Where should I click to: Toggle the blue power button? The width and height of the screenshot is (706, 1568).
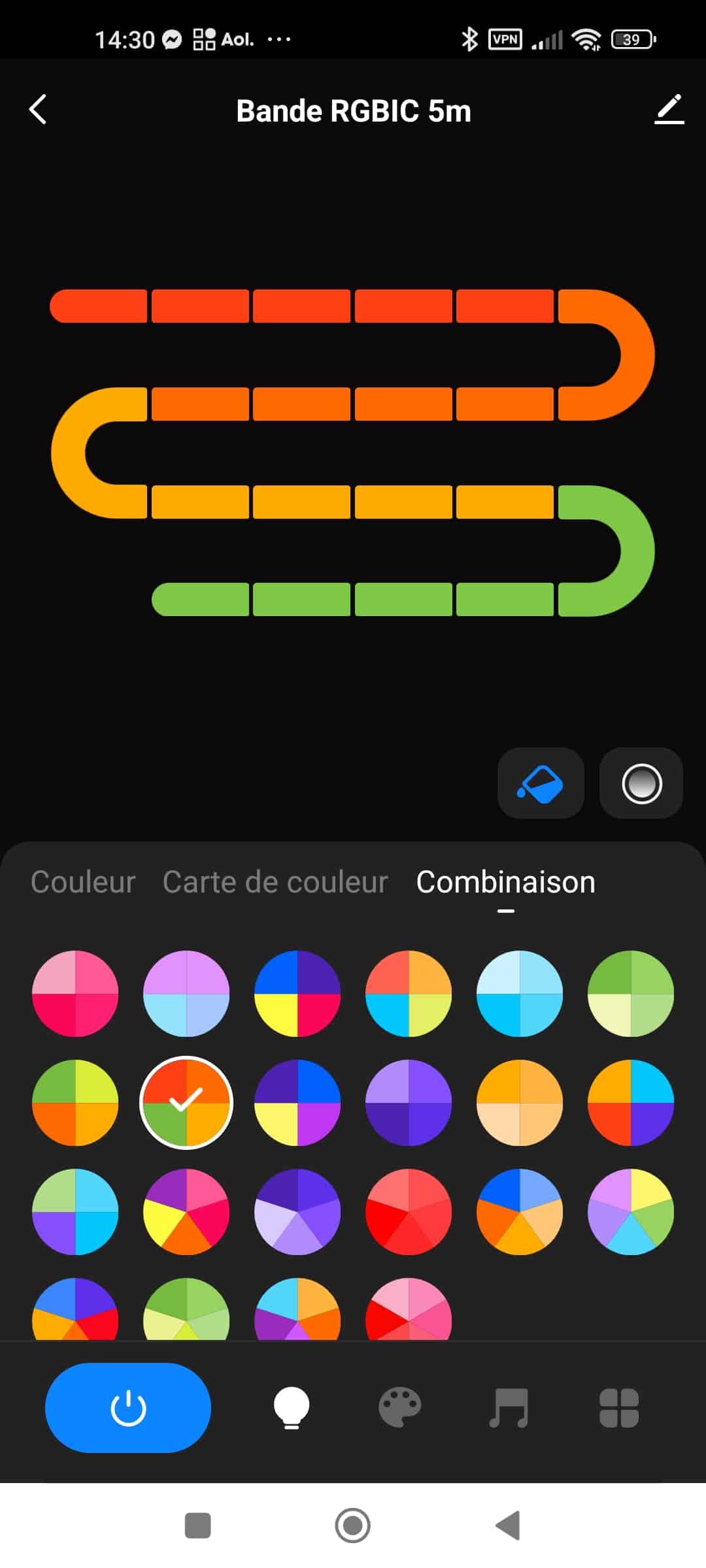pos(128,1407)
